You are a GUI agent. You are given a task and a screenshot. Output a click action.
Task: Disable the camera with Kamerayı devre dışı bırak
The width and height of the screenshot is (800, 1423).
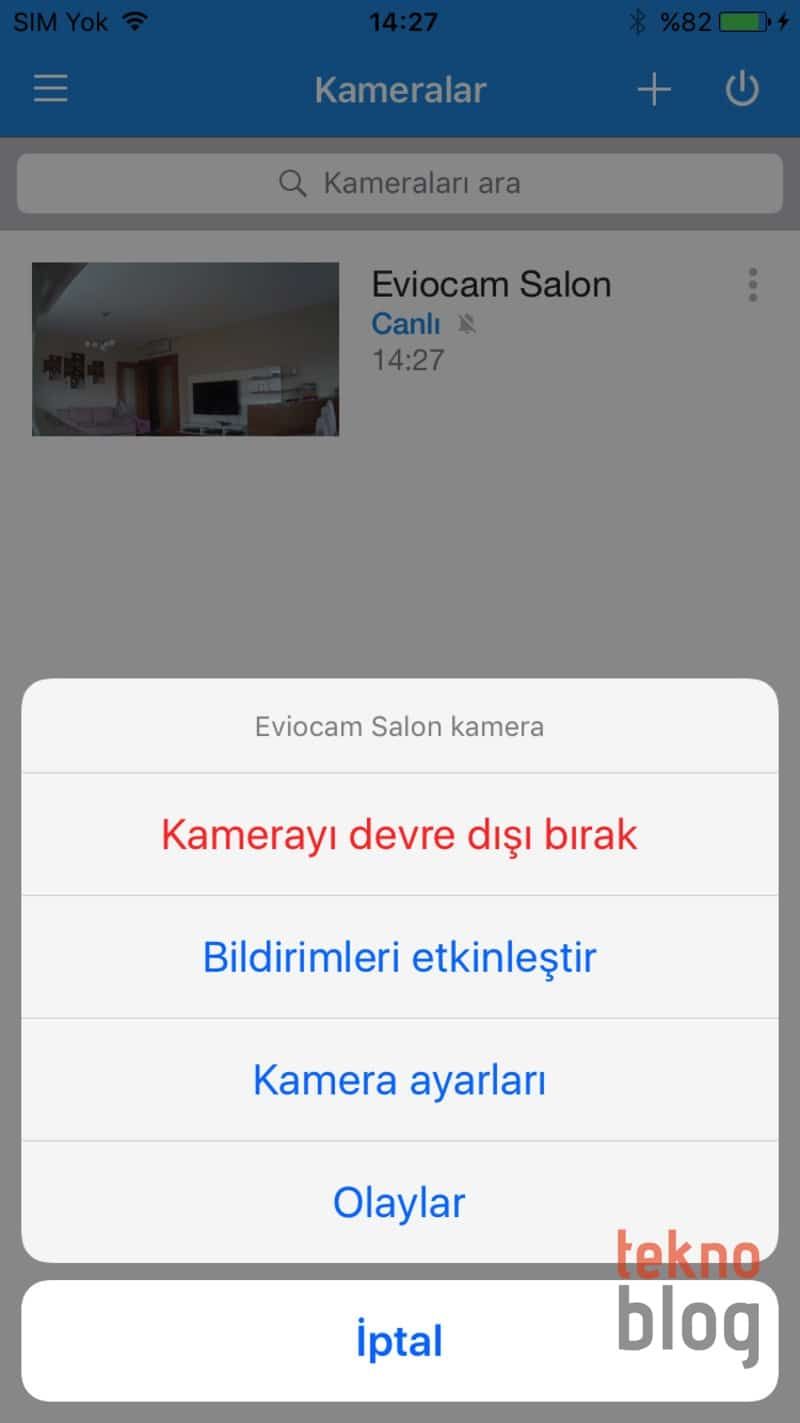tap(399, 834)
